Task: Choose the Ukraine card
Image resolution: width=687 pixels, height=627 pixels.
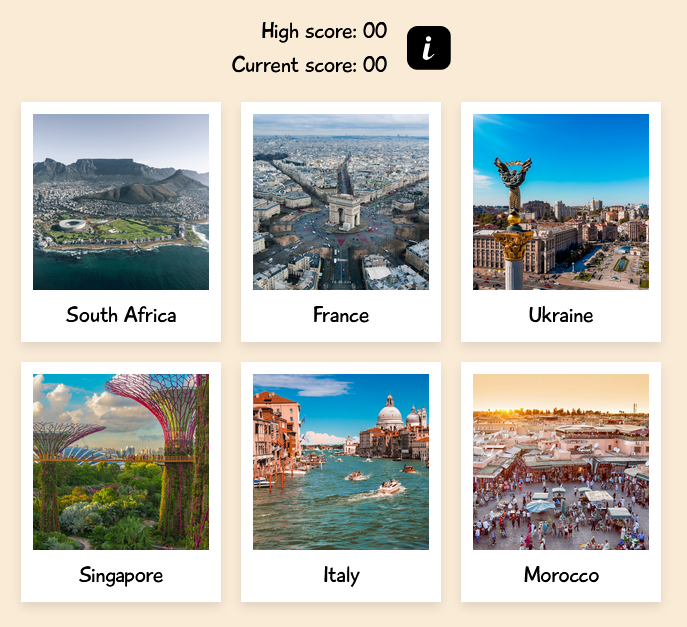Action: [561, 221]
